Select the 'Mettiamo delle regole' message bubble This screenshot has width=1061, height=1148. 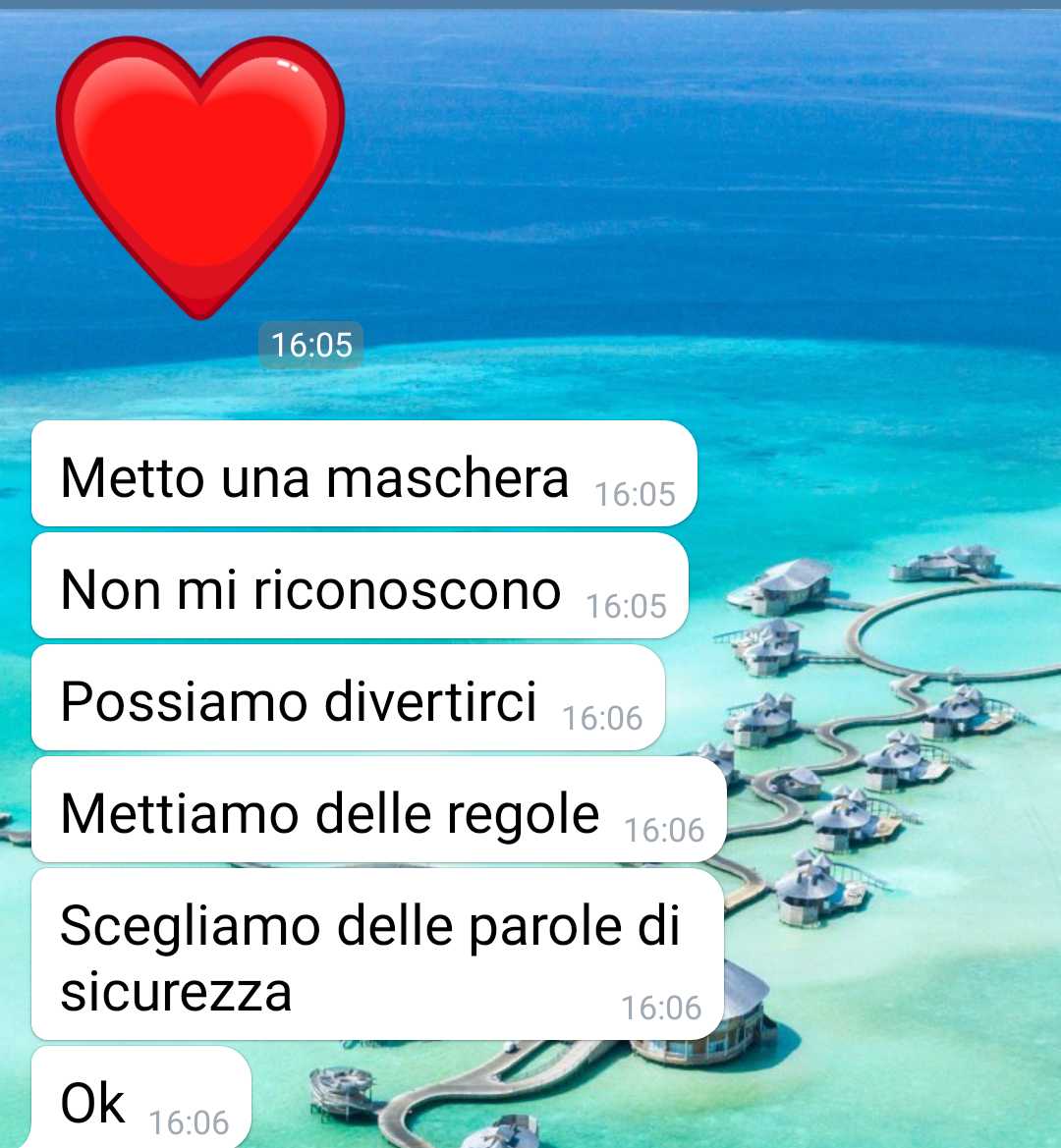pos(377,812)
